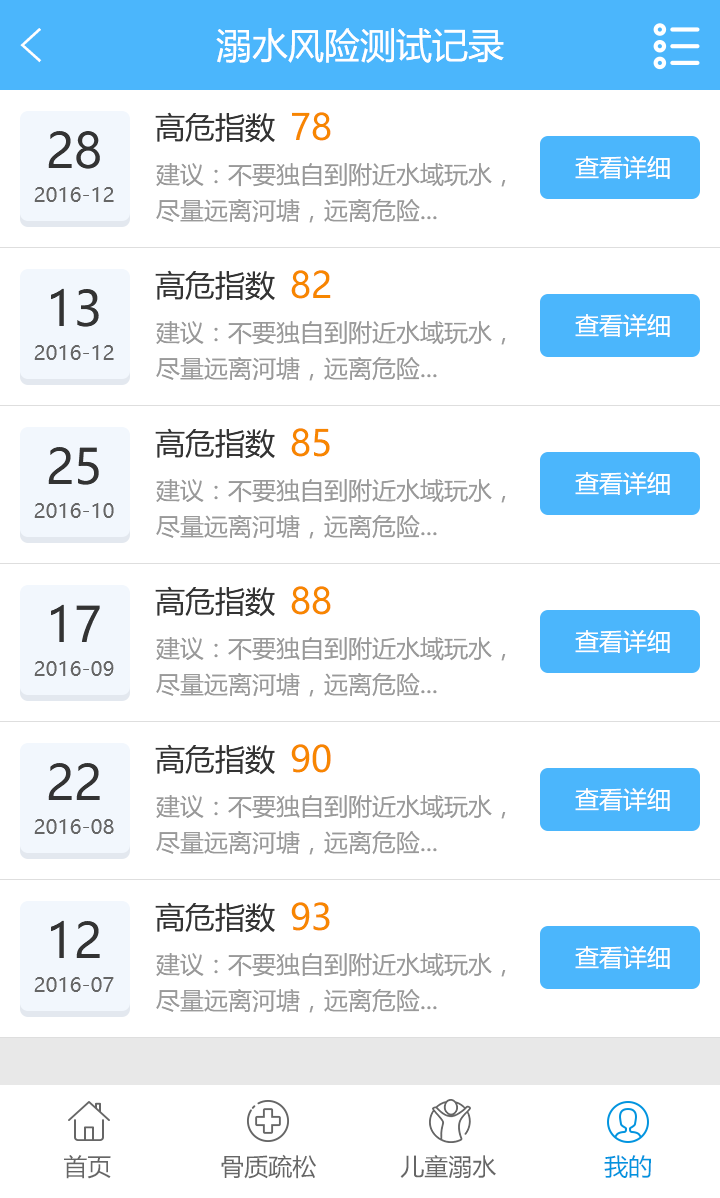
Task: Open the 骨质疏松 tab
Action: pyautogui.click(x=268, y=1141)
